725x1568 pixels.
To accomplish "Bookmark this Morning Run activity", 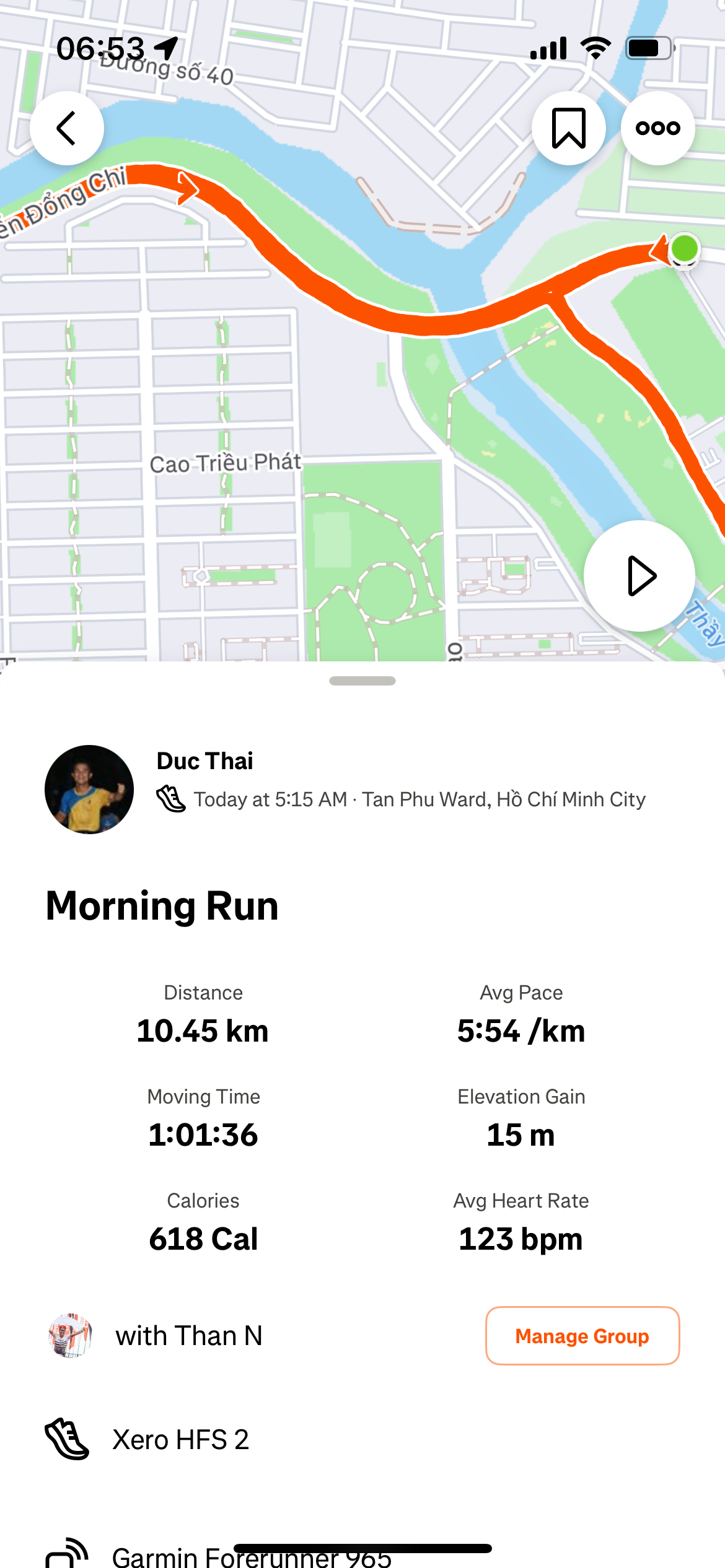I will (x=568, y=128).
